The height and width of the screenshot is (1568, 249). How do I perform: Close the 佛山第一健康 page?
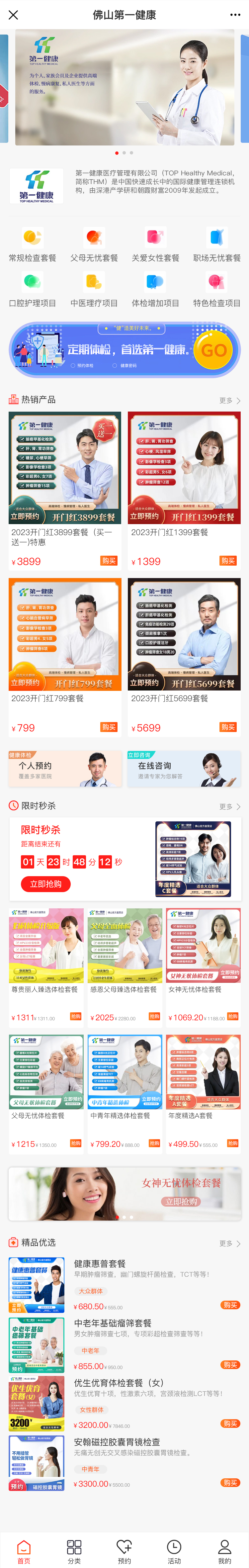click(x=13, y=15)
